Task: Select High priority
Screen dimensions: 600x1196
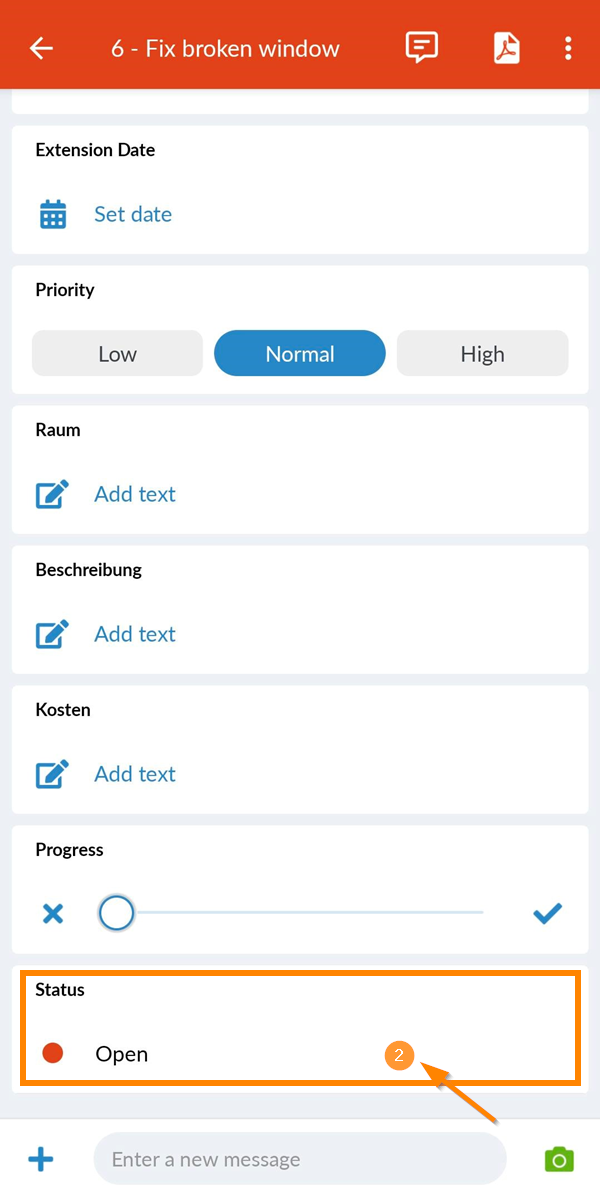Action: click(x=482, y=354)
